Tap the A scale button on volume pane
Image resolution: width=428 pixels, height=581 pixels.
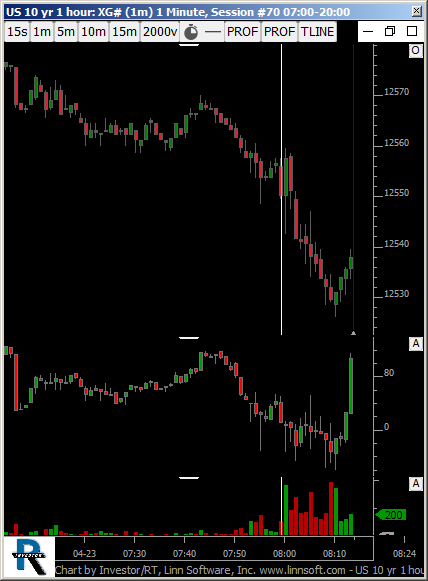click(x=416, y=484)
